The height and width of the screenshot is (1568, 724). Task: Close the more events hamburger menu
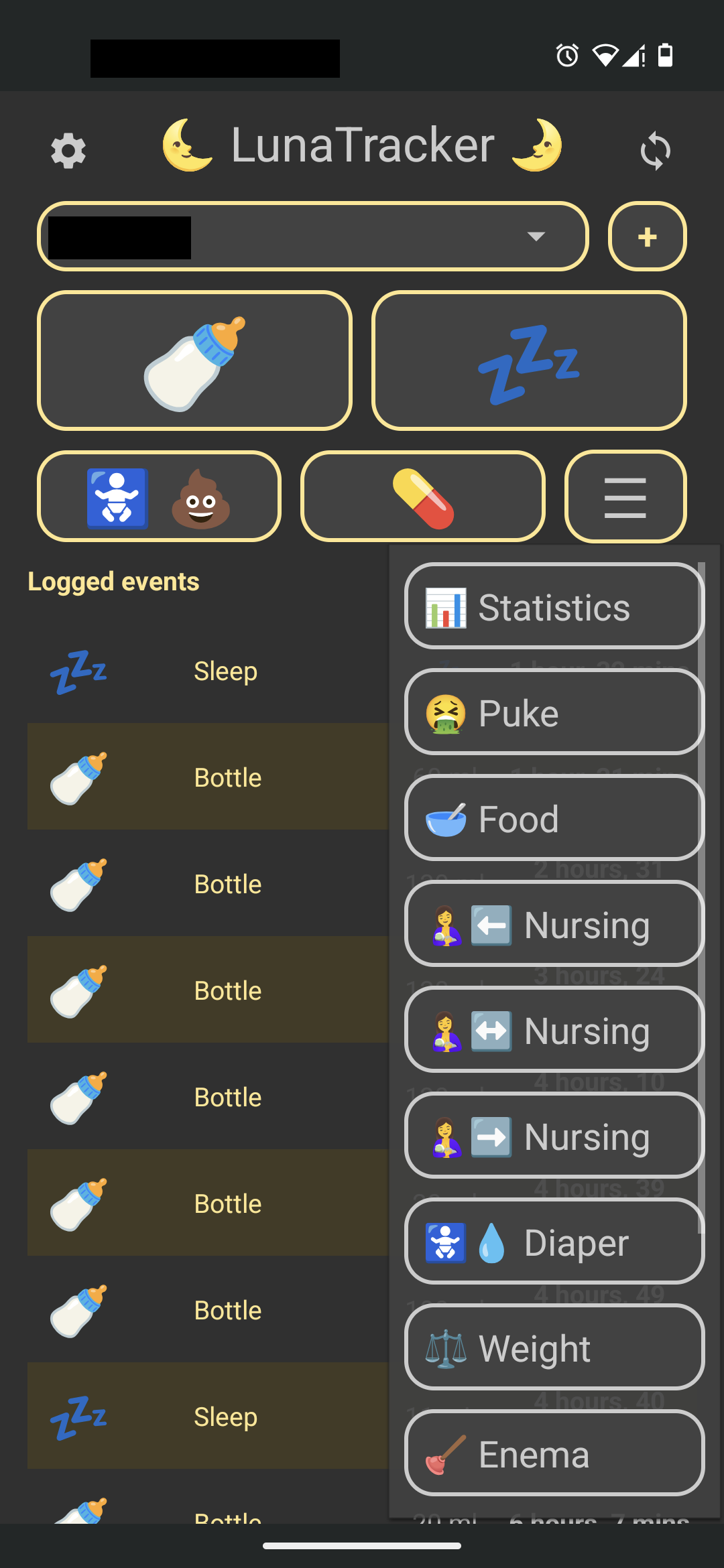tap(625, 497)
